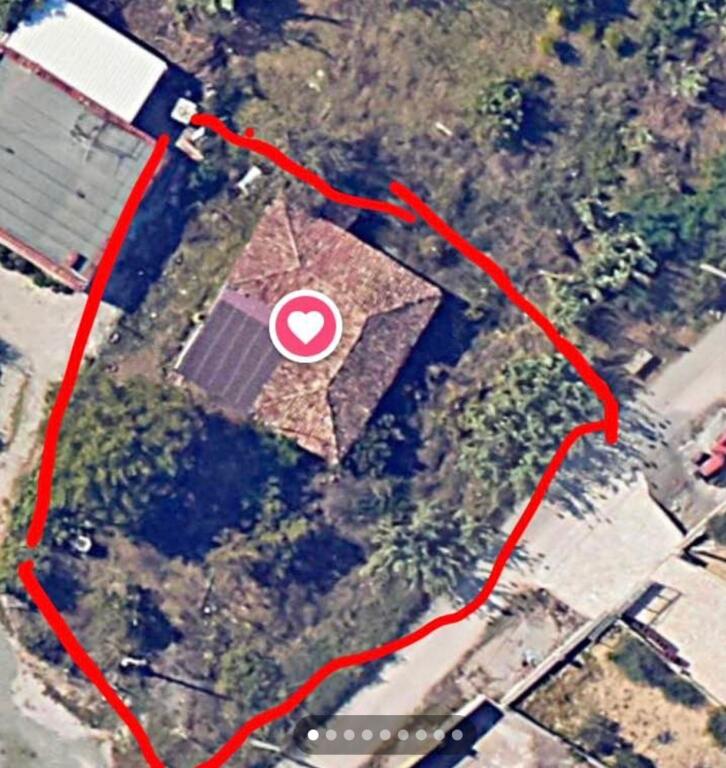The height and width of the screenshot is (768, 726).
Task: Tap the dark pagination bar at the bottom
Action: (384, 734)
